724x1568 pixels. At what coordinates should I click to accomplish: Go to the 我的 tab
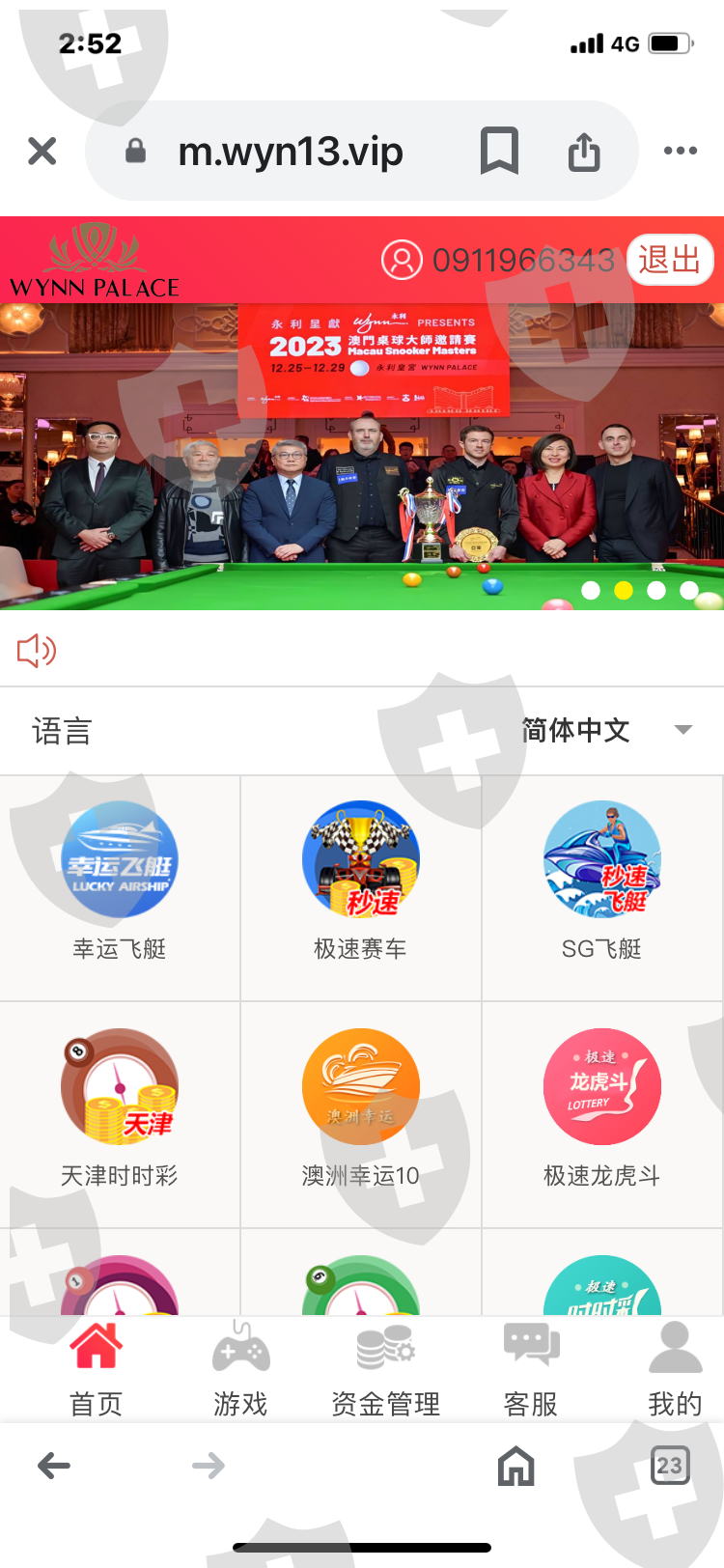coord(675,1369)
